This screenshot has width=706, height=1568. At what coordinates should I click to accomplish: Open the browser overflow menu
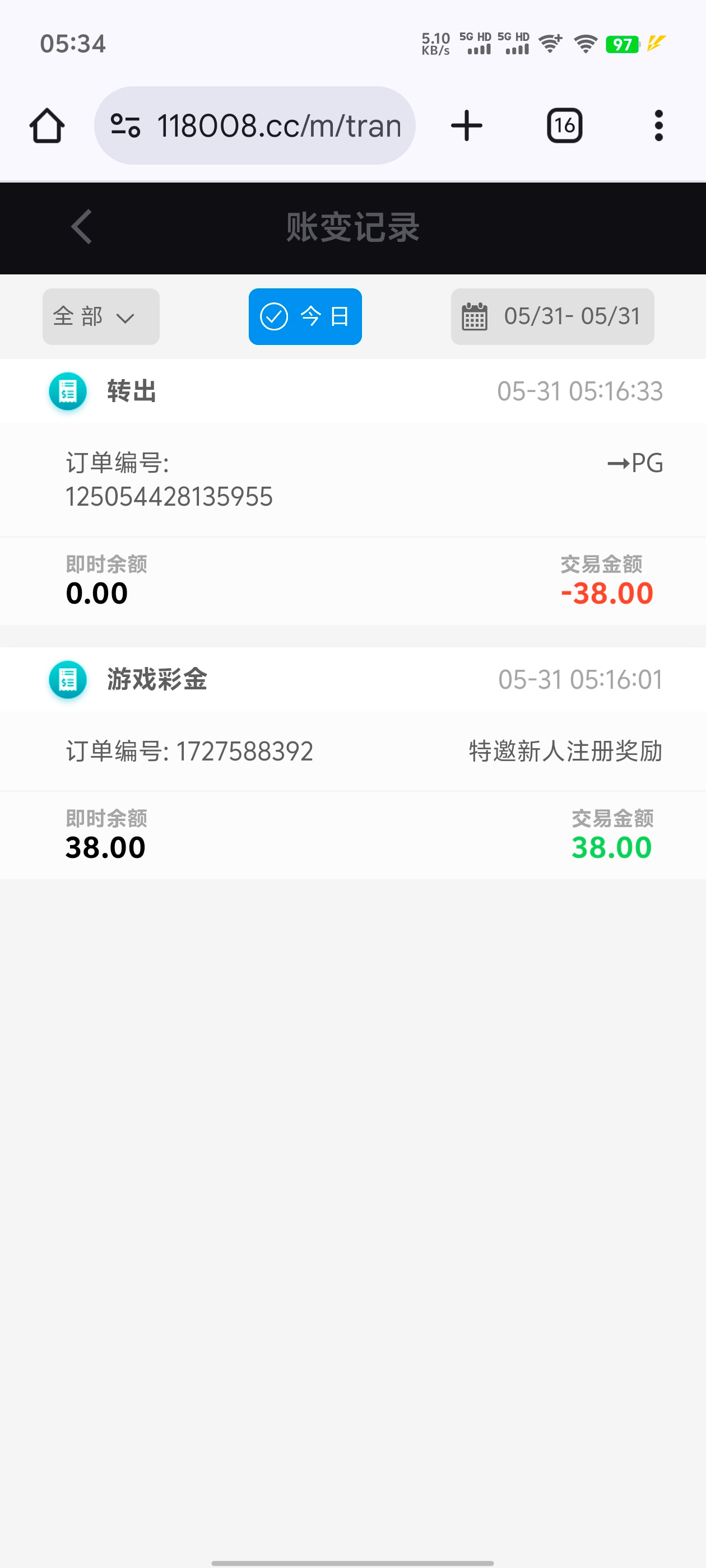tap(658, 126)
